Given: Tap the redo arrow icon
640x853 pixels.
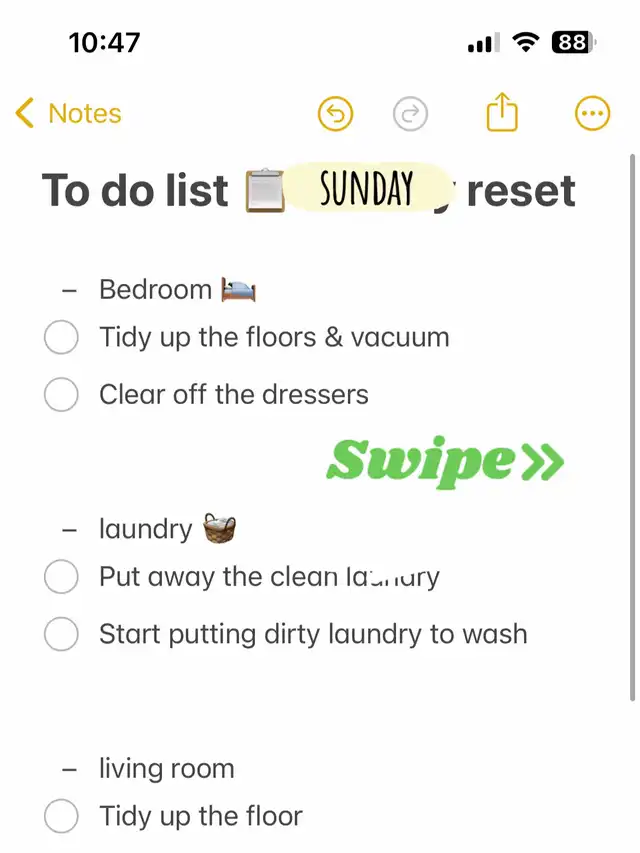Looking at the screenshot, I should [410, 114].
